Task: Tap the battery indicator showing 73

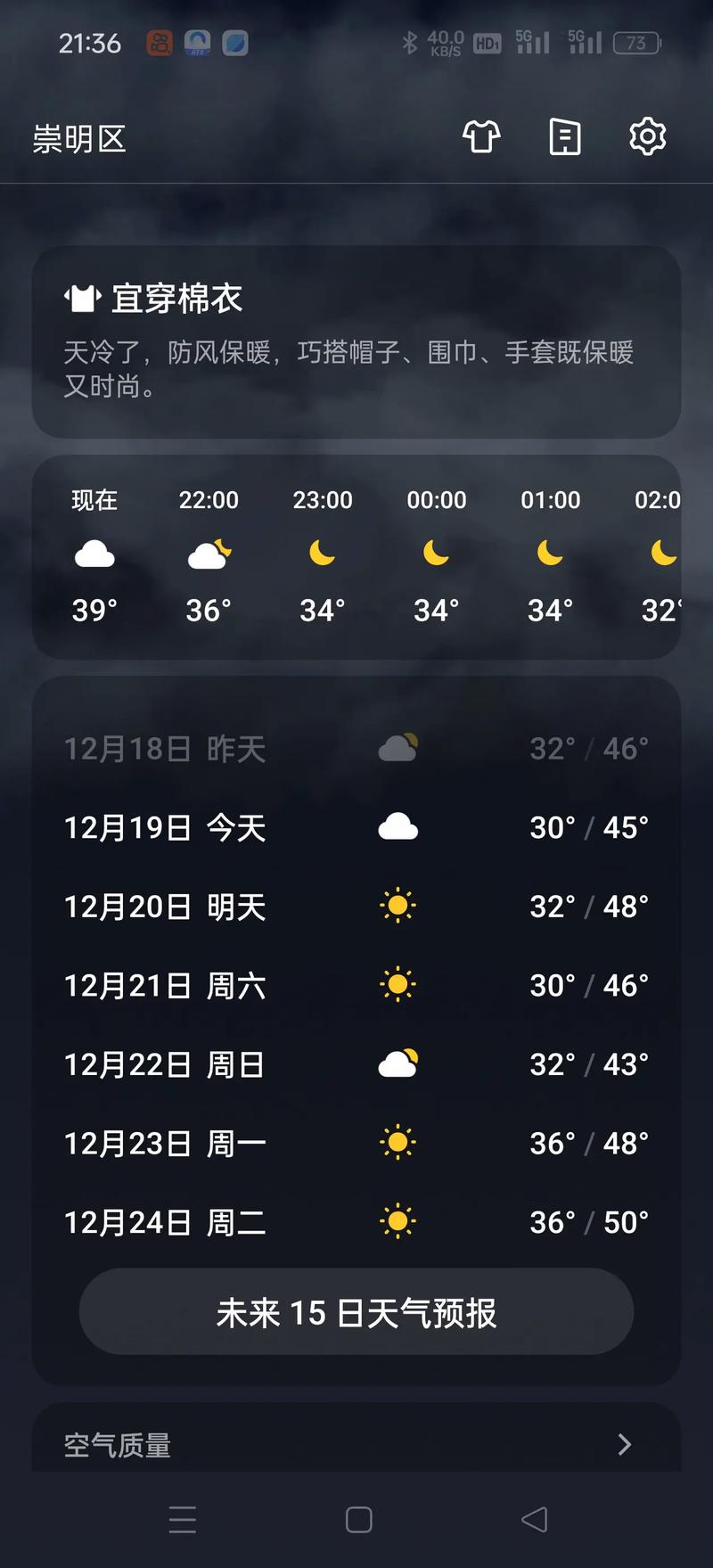Action: click(x=636, y=42)
